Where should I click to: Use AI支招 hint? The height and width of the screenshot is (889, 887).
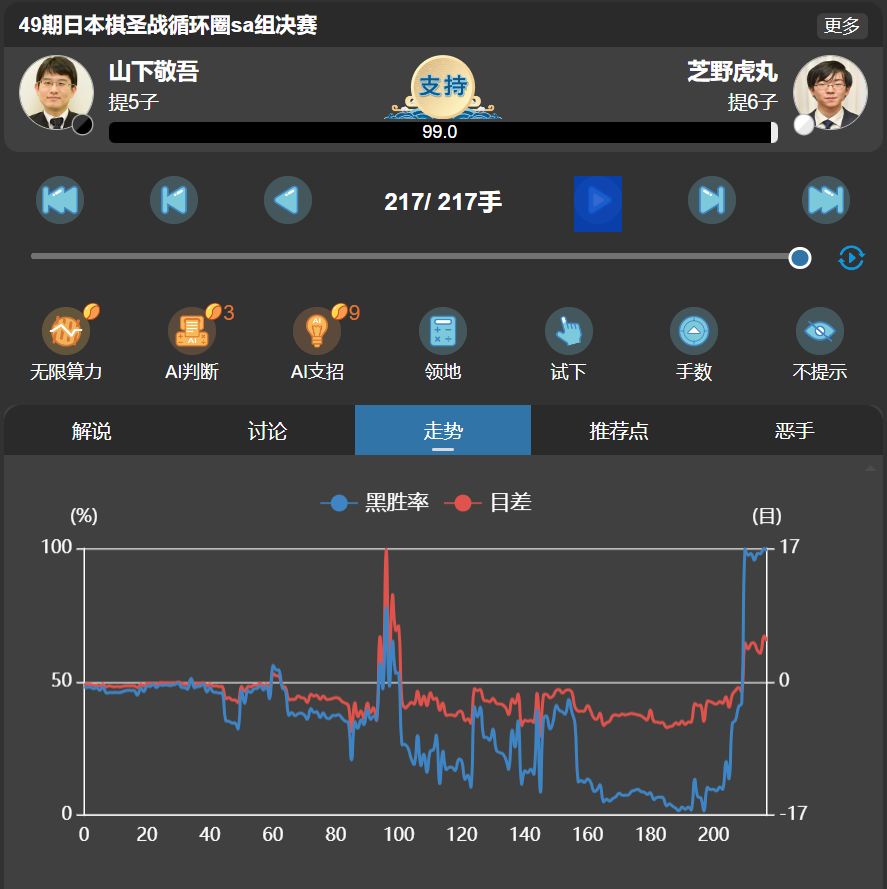coord(317,344)
